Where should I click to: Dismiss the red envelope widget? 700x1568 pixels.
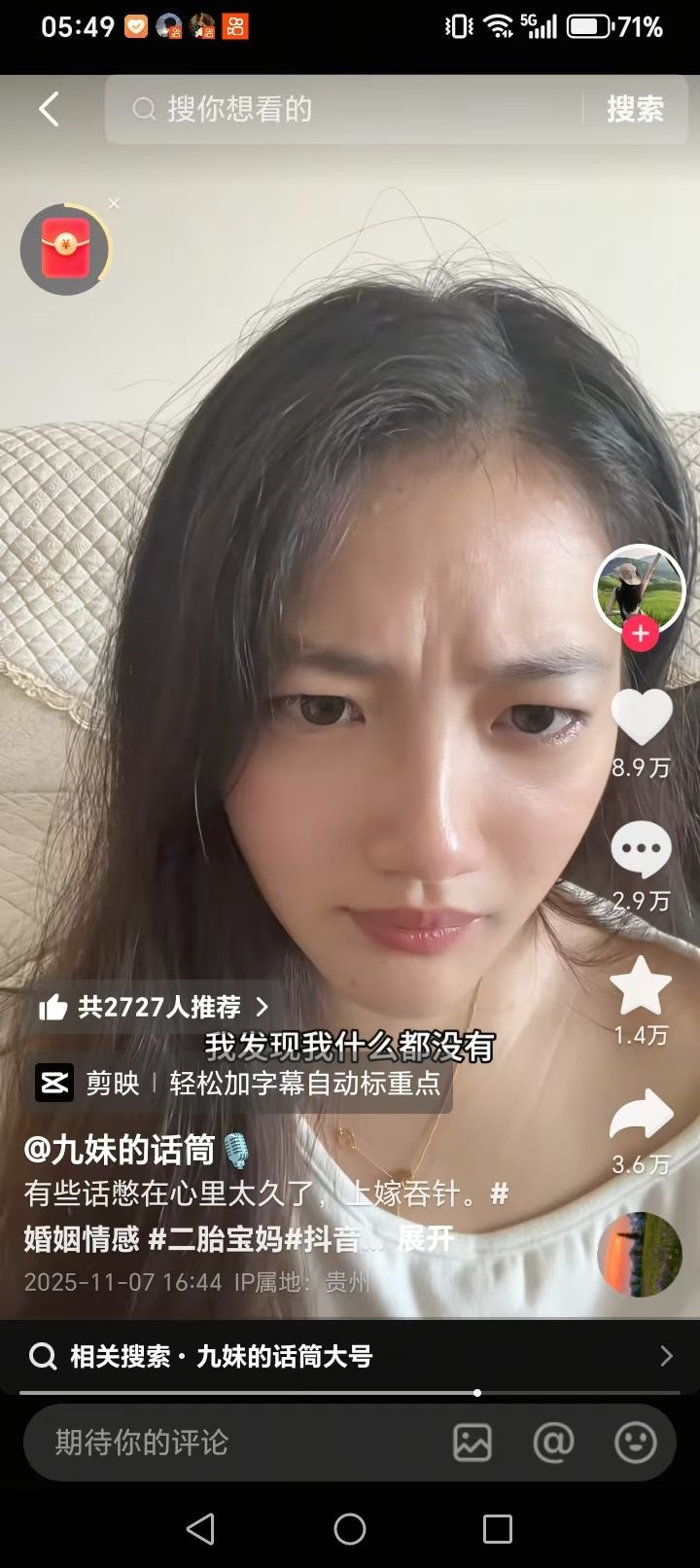click(x=114, y=203)
